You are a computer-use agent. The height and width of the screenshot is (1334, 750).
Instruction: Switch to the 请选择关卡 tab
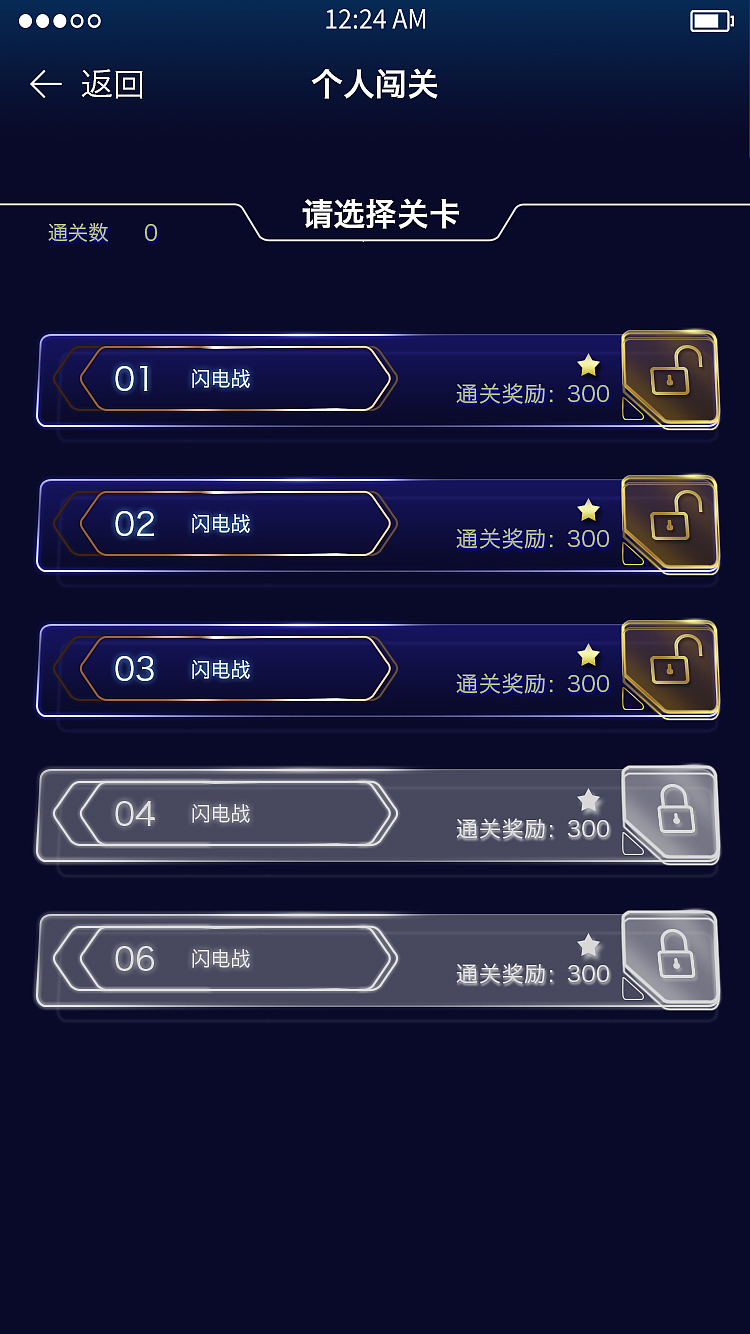[x=378, y=215]
